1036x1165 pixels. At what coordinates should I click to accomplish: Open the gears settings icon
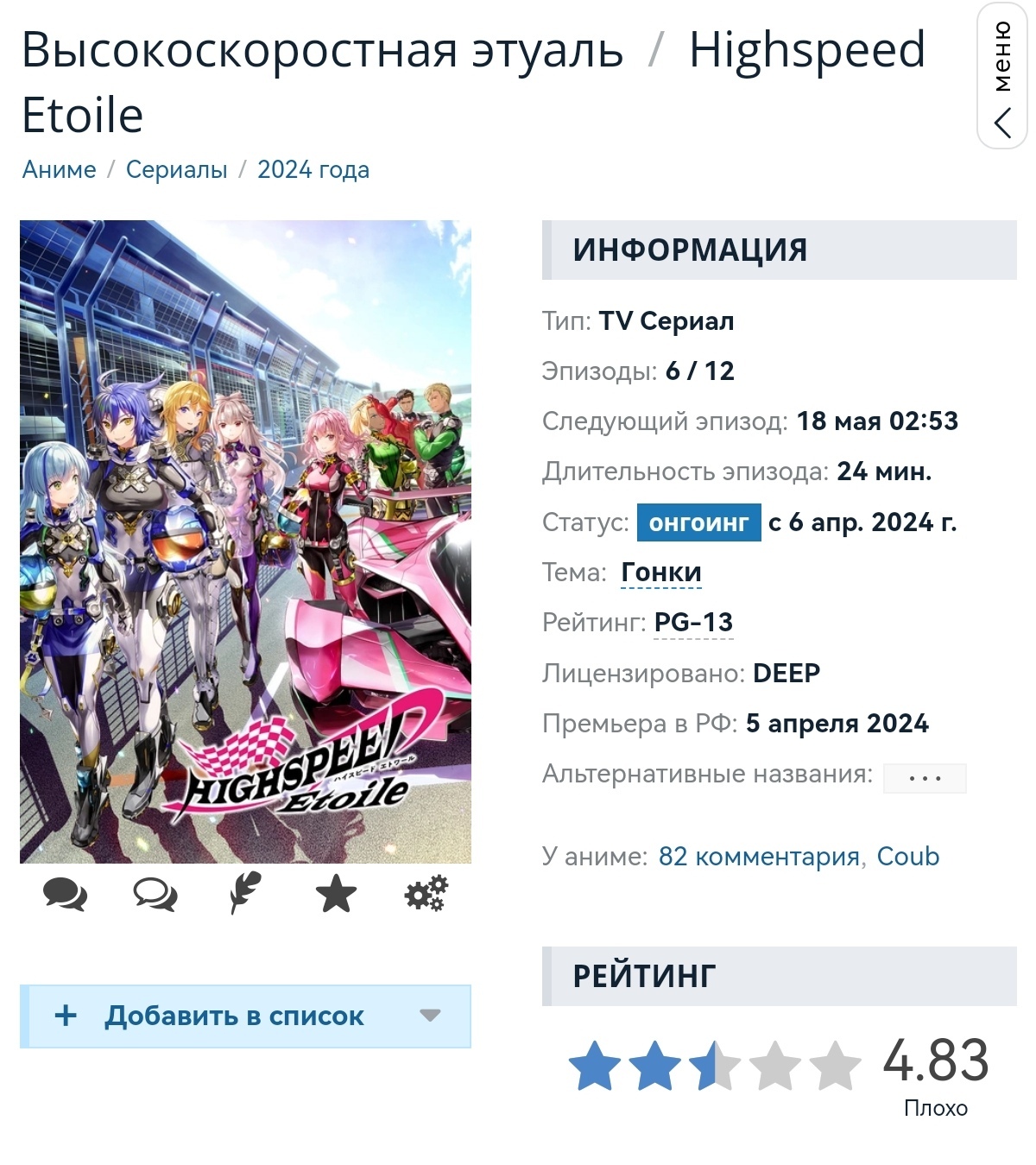(426, 894)
